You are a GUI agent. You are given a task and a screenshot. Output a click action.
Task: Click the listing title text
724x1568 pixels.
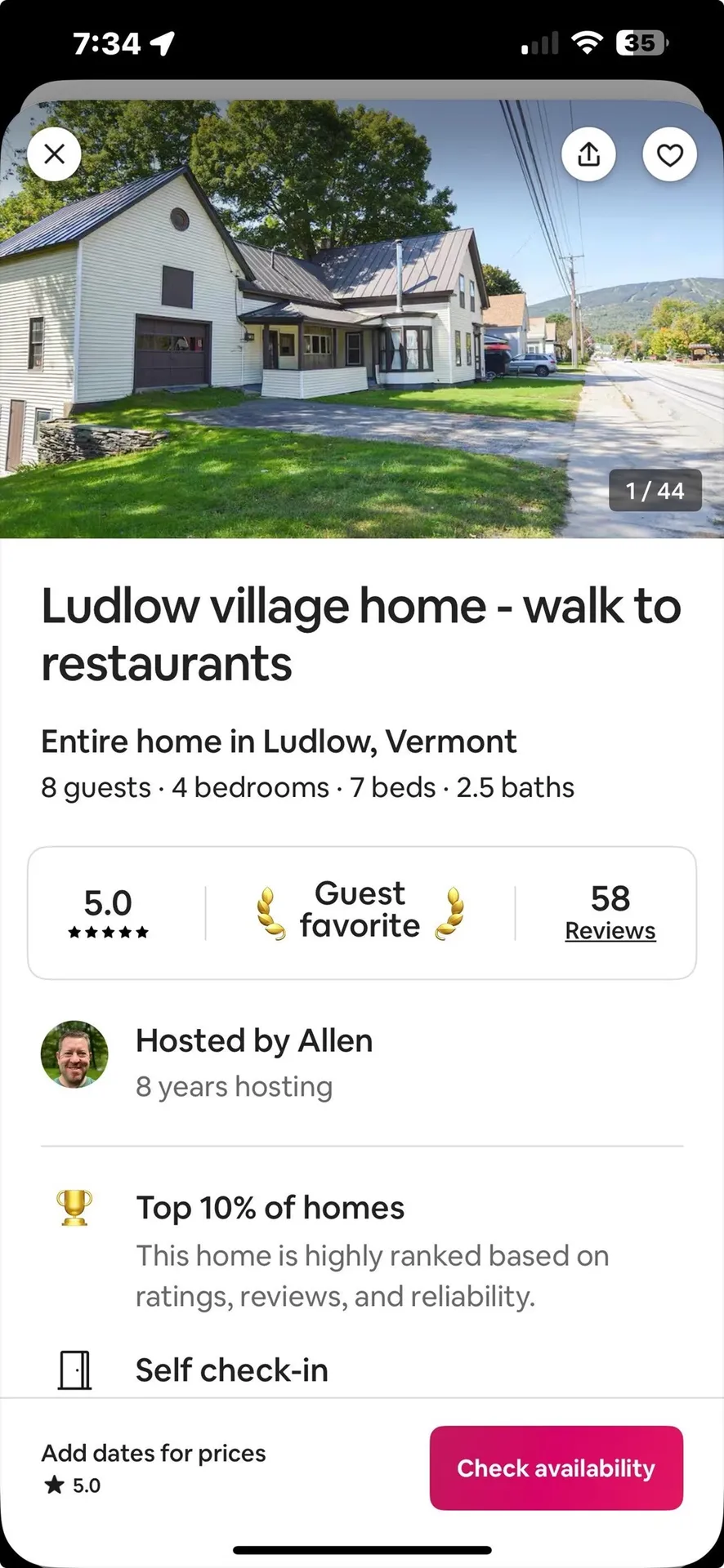point(361,634)
